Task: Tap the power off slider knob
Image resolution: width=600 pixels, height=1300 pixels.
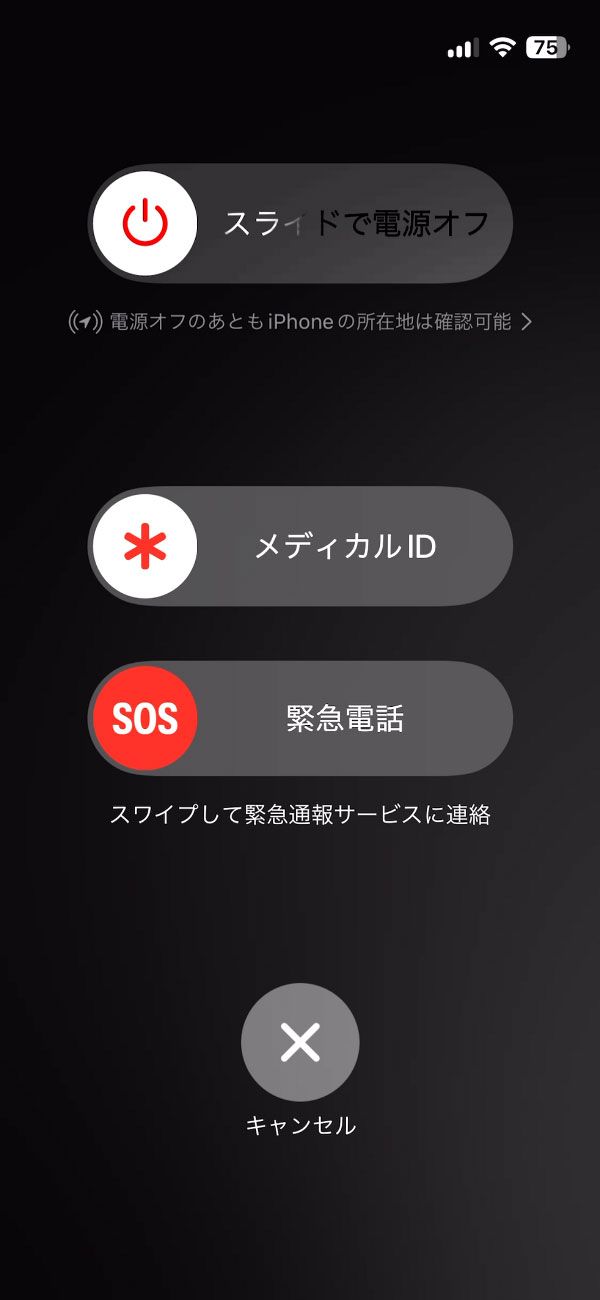Action: (145, 223)
